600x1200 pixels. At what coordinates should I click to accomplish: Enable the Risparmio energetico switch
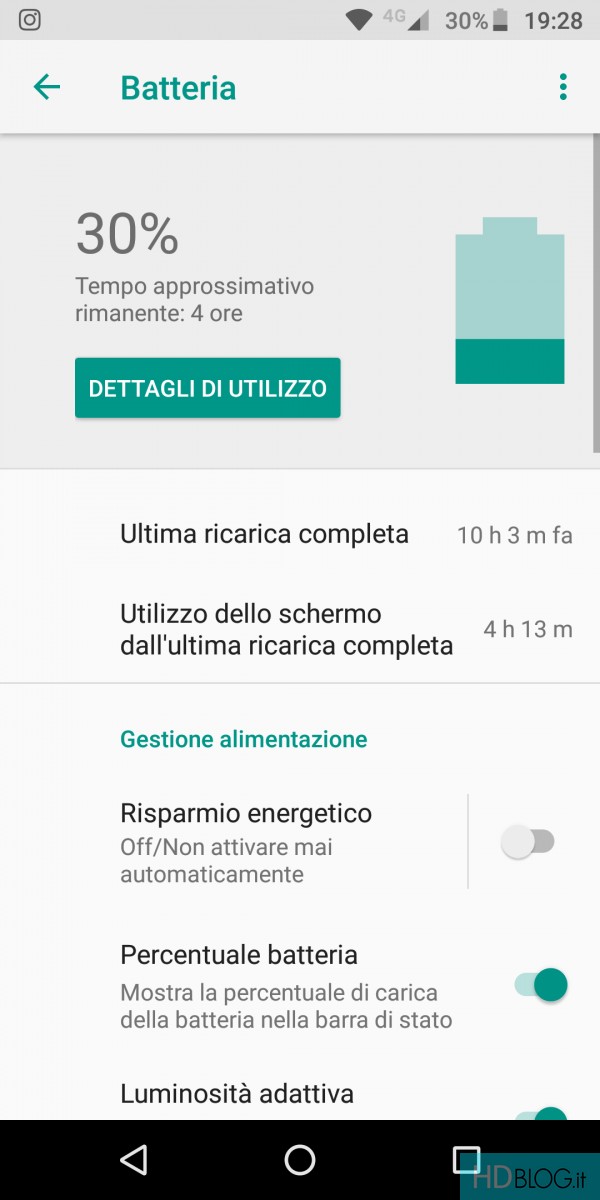[x=527, y=842]
